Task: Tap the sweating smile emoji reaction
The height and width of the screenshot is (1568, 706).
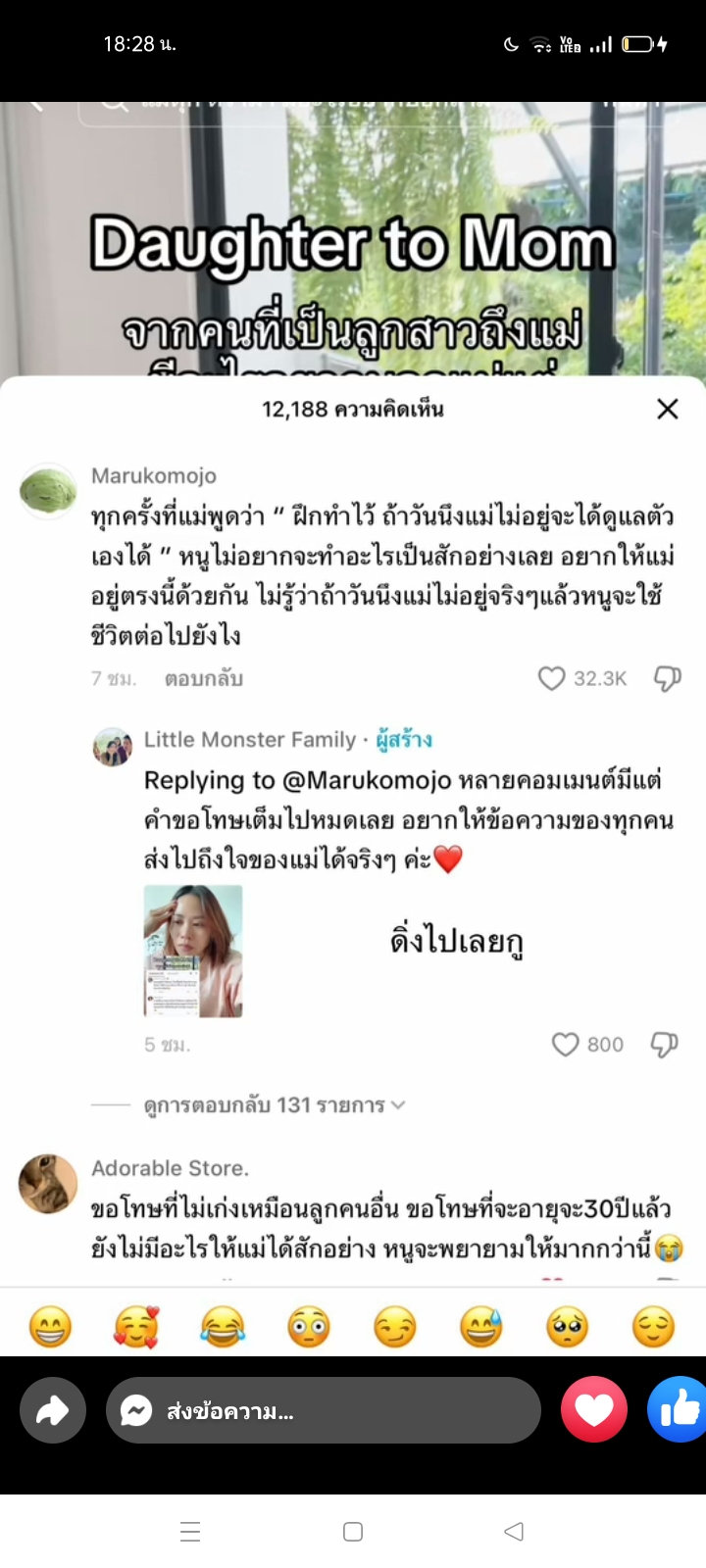Action: point(480,1325)
